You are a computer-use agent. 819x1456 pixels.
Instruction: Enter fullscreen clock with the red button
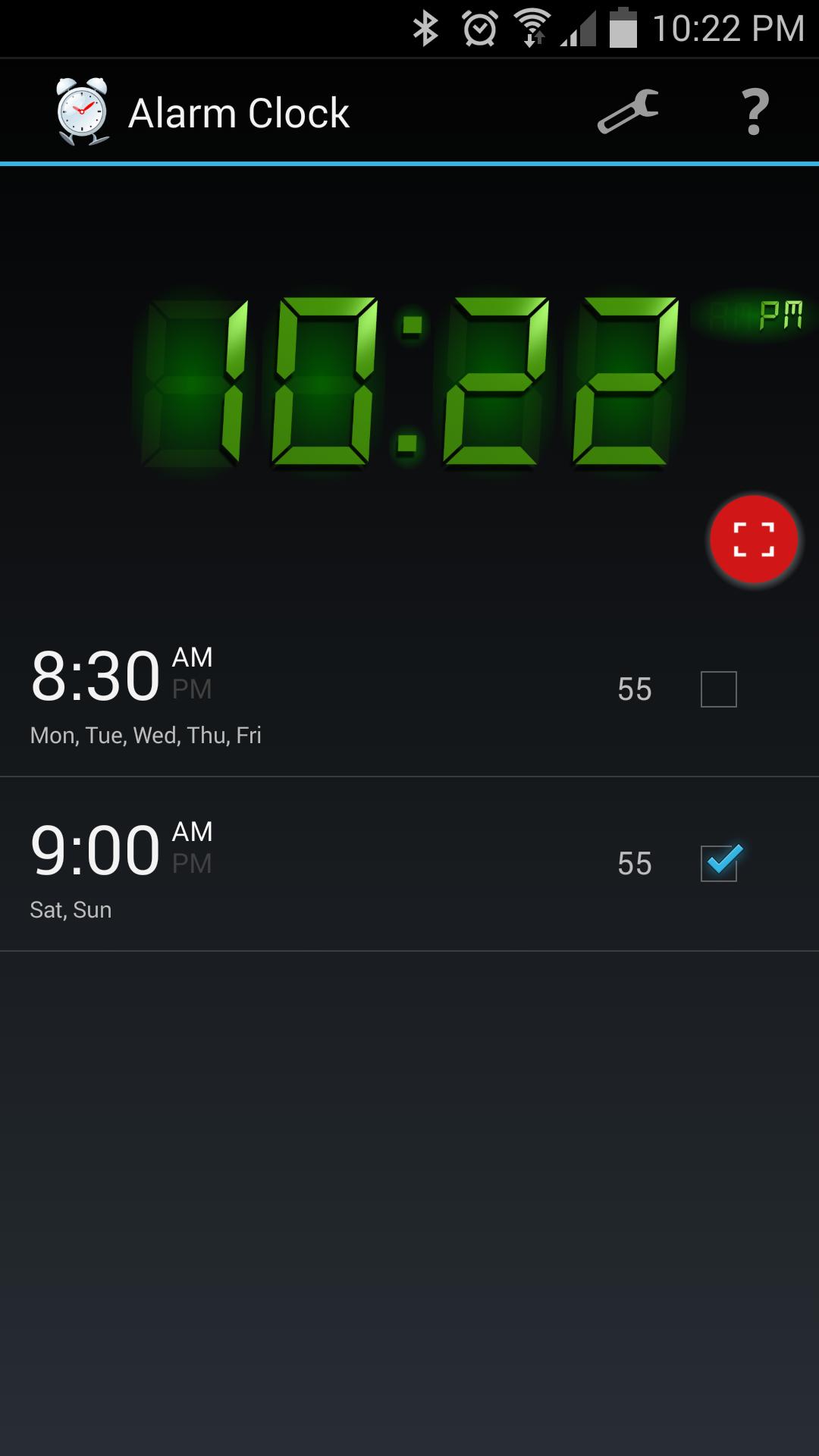tap(754, 540)
